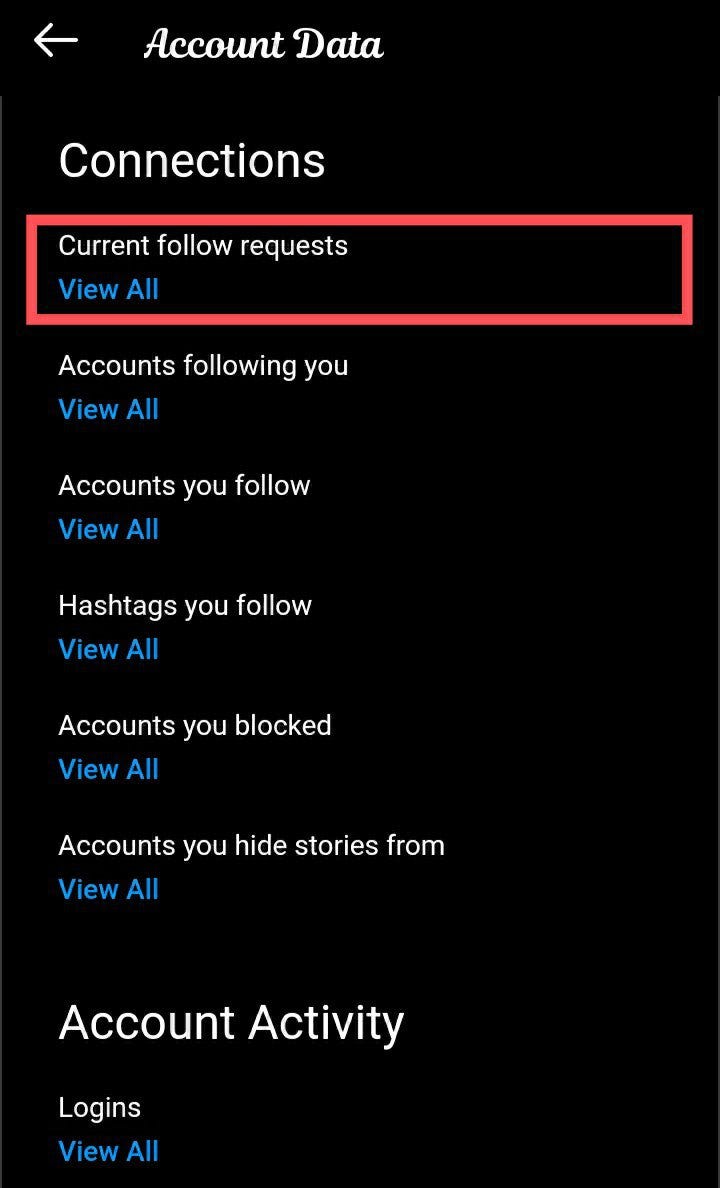Viewport: 720px width, 1188px height.
Task: View all current follow requests
Action: [x=108, y=290]
